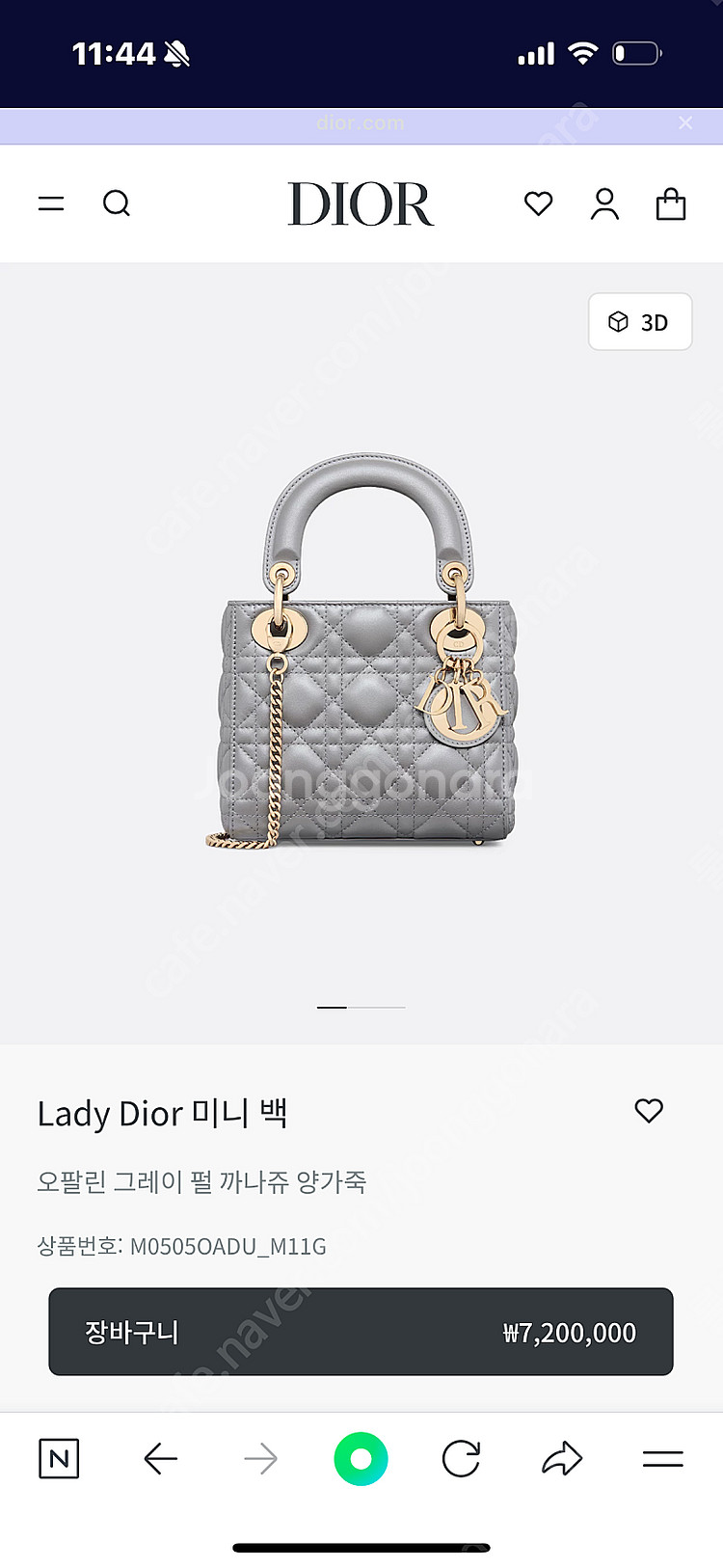Open Dior site search
Viewport: 723px width, 1568px height.
coord(117,203)
